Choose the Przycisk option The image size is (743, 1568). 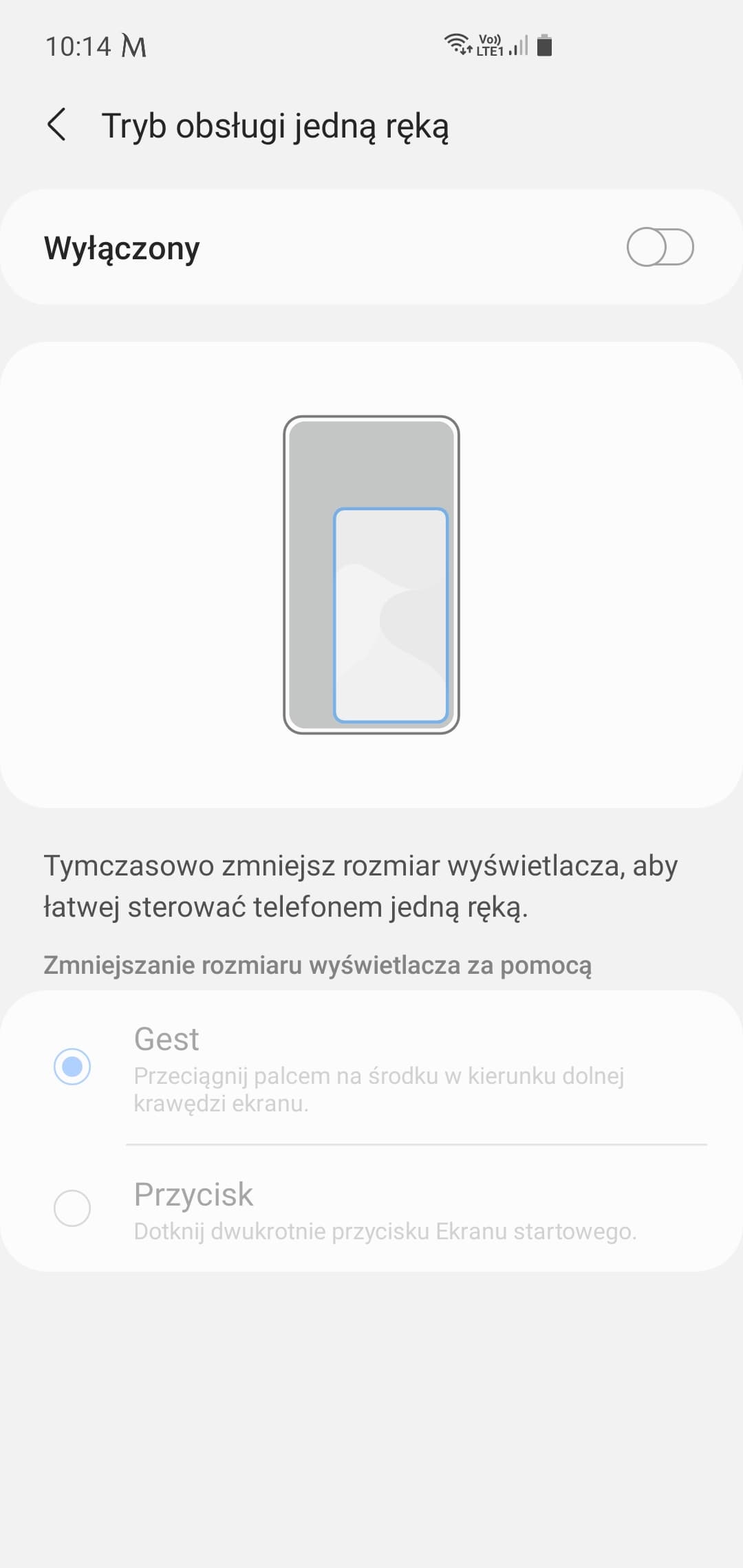(72, 1208)
